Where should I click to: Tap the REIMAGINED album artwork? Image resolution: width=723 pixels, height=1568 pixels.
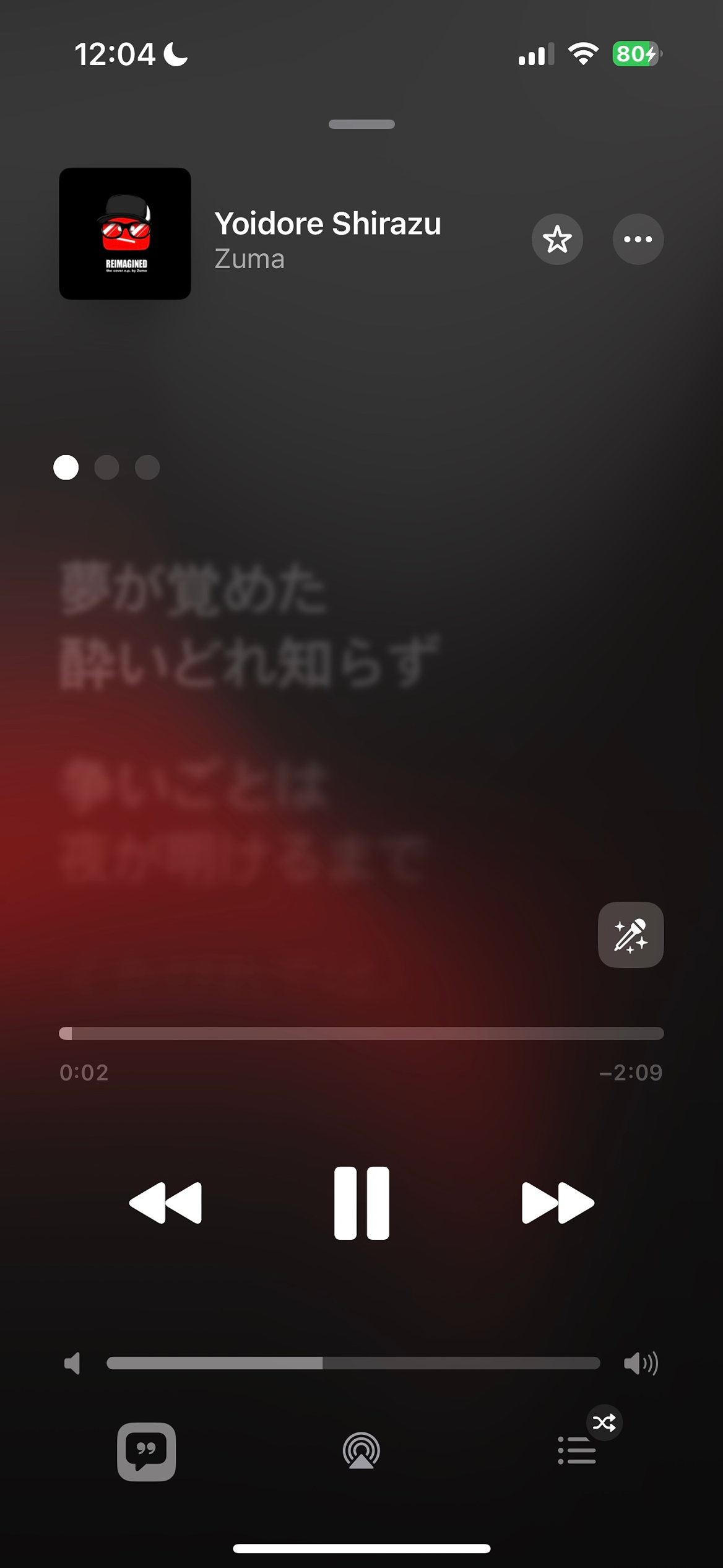click(125, 233)
